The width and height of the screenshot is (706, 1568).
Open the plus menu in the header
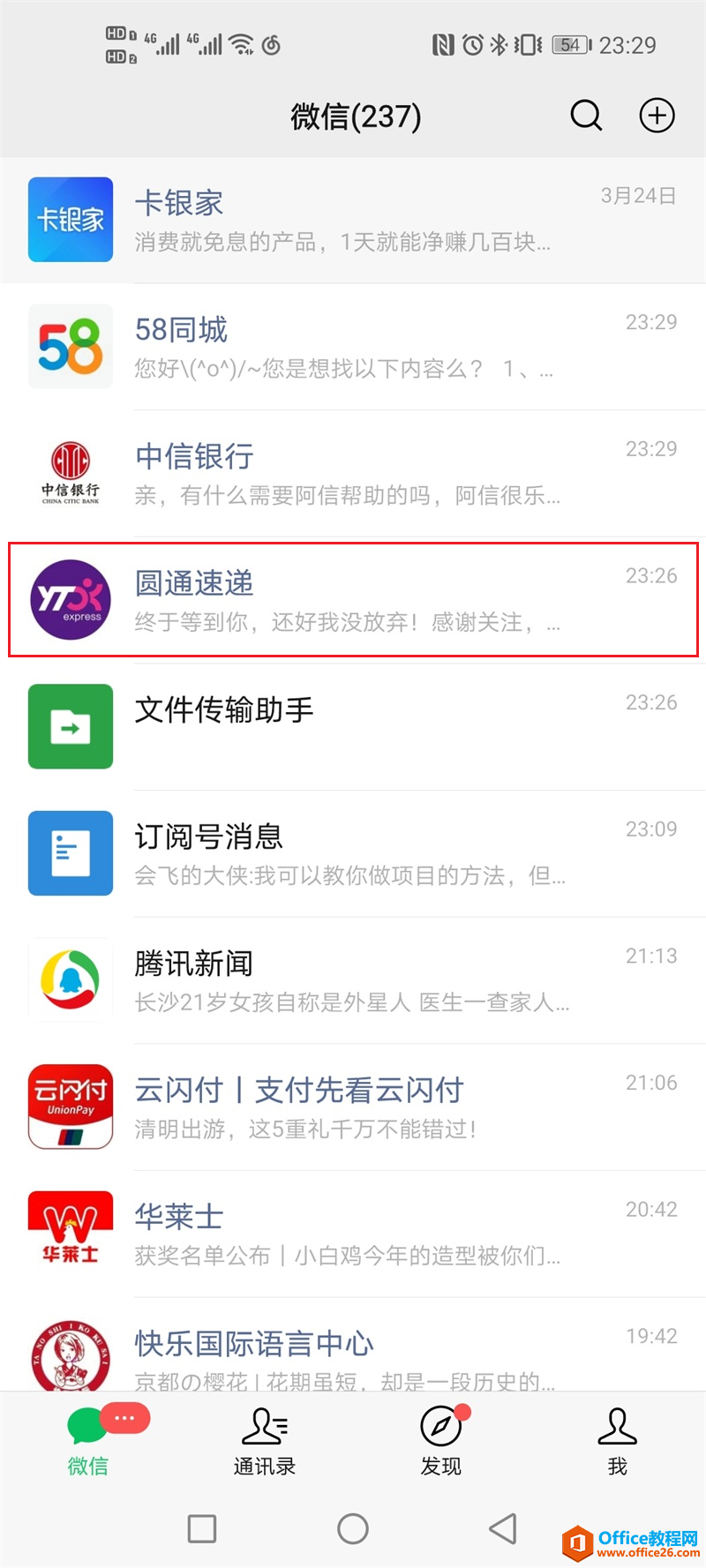(657, 116)
